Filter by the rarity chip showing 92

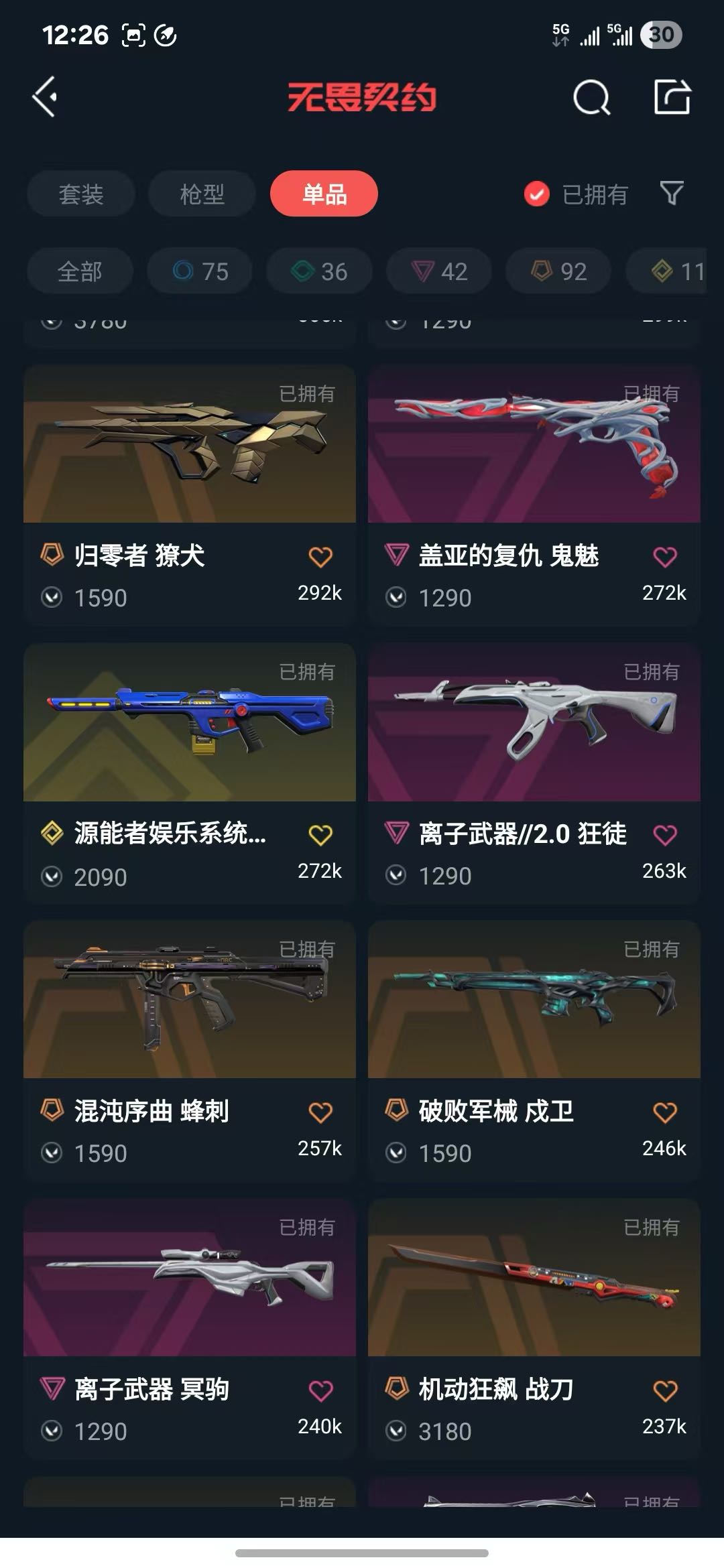558,271
